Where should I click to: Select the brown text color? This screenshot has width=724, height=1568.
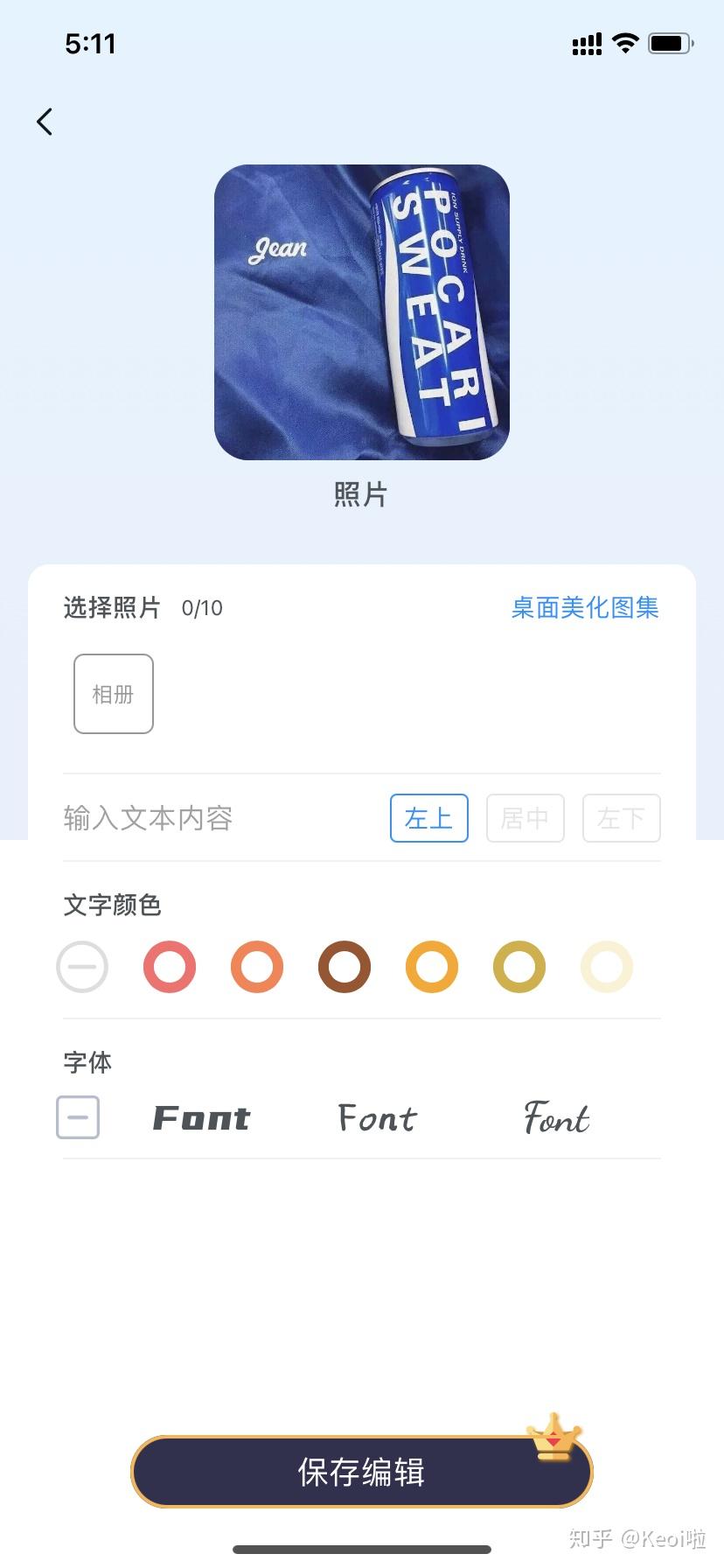tap(345, 967)
